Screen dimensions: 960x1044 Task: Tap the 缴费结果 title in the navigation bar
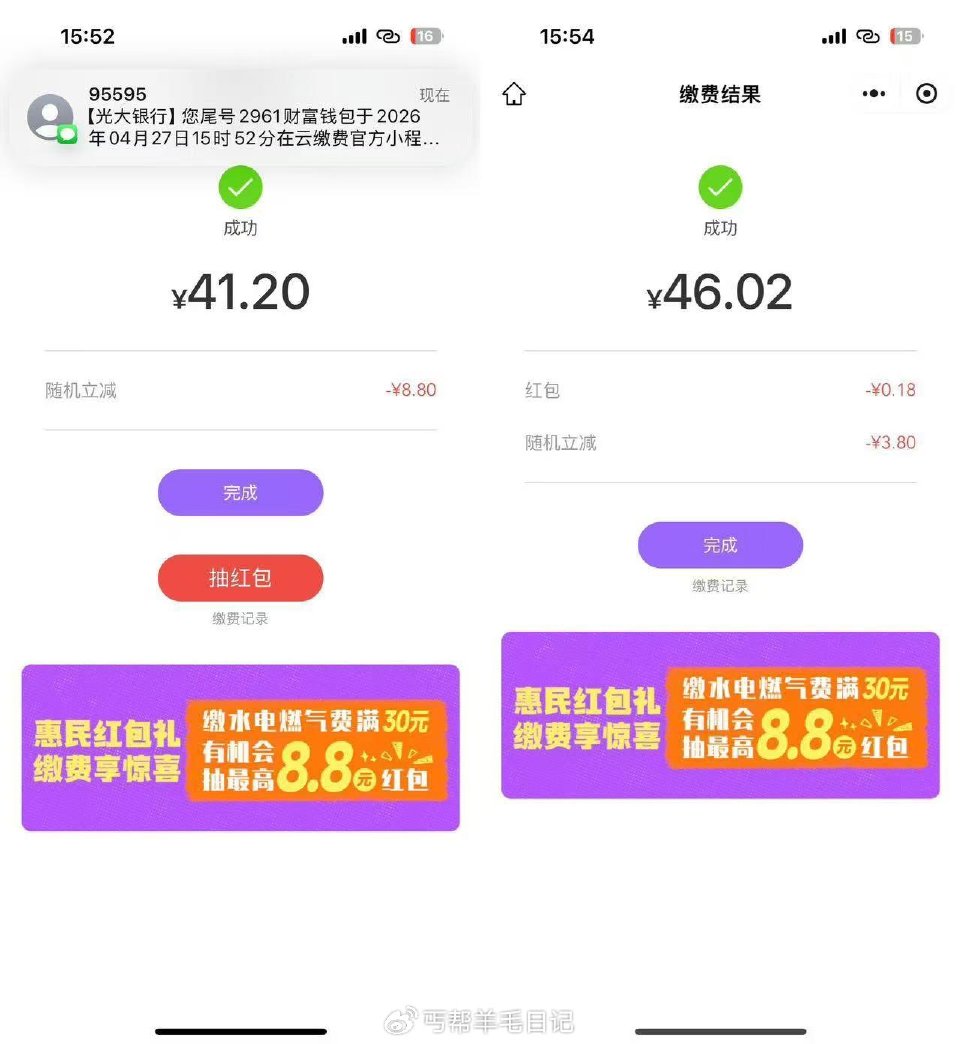[720, 93]
